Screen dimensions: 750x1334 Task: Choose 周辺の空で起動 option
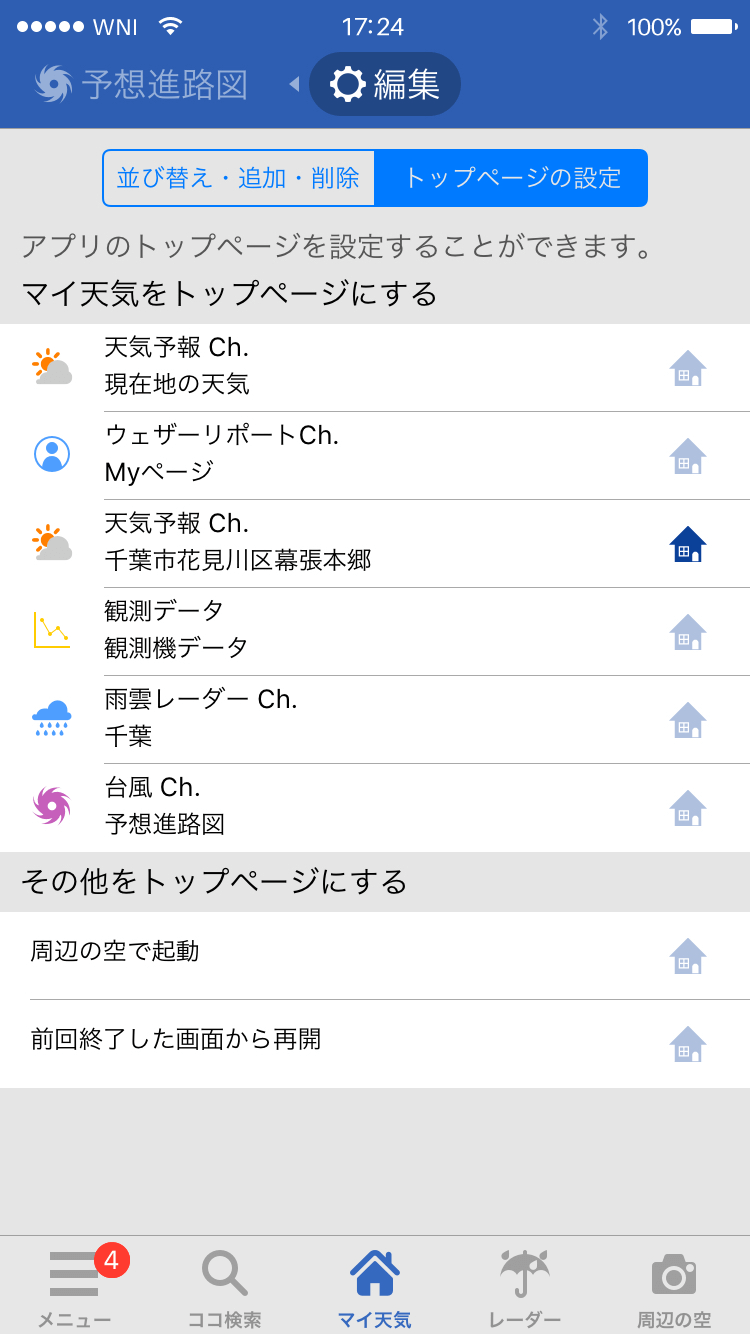[x=375, y=955]
